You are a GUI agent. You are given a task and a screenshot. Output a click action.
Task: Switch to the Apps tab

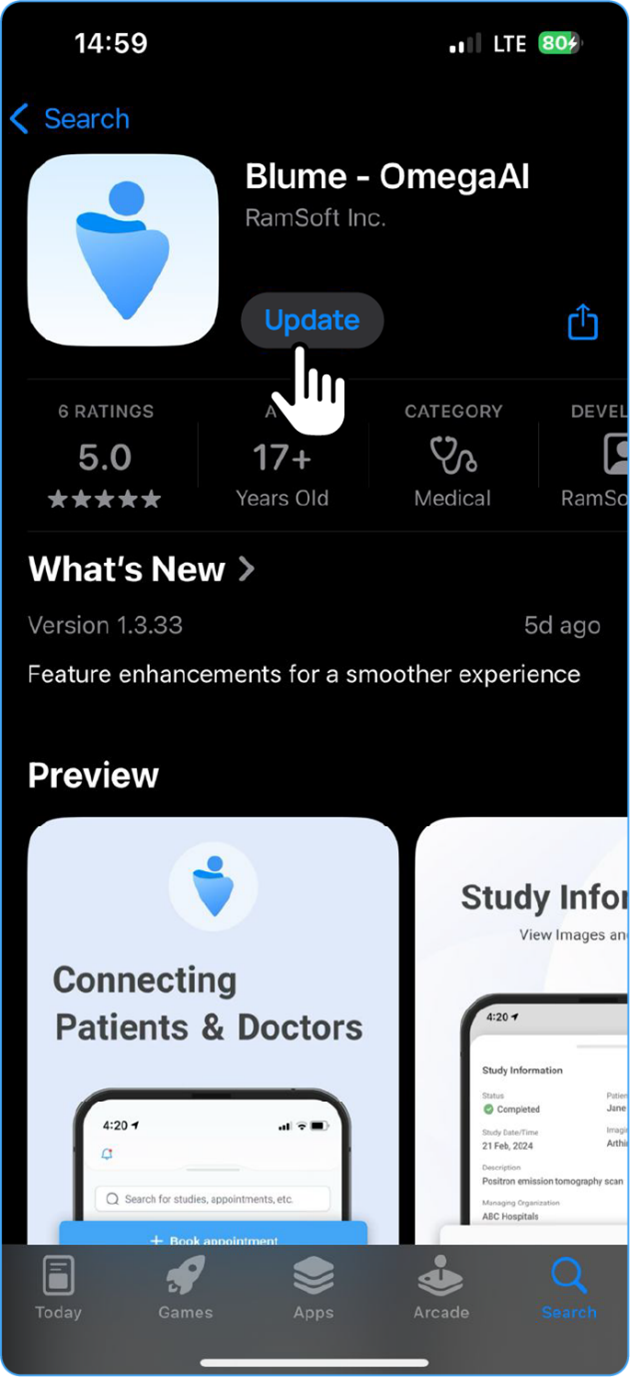(x=313, y=1289)
